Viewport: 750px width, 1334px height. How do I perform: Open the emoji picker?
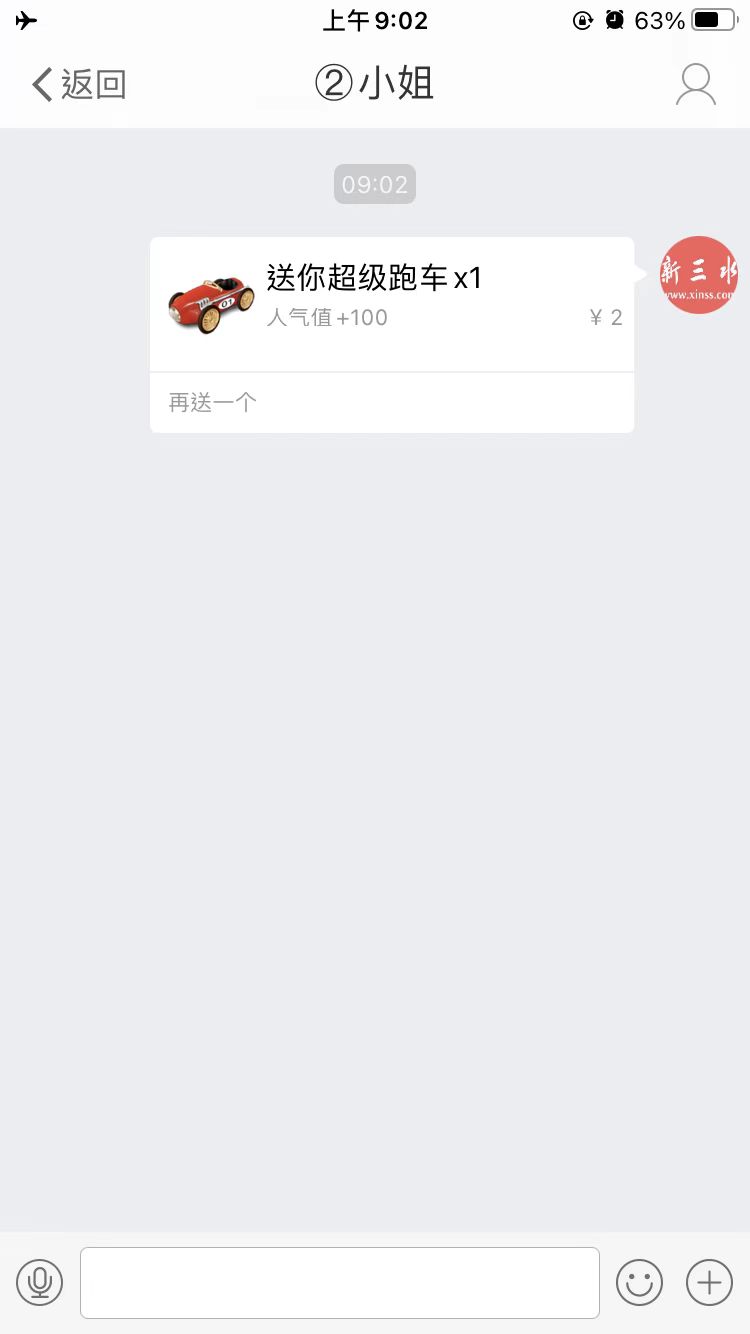639,1282
